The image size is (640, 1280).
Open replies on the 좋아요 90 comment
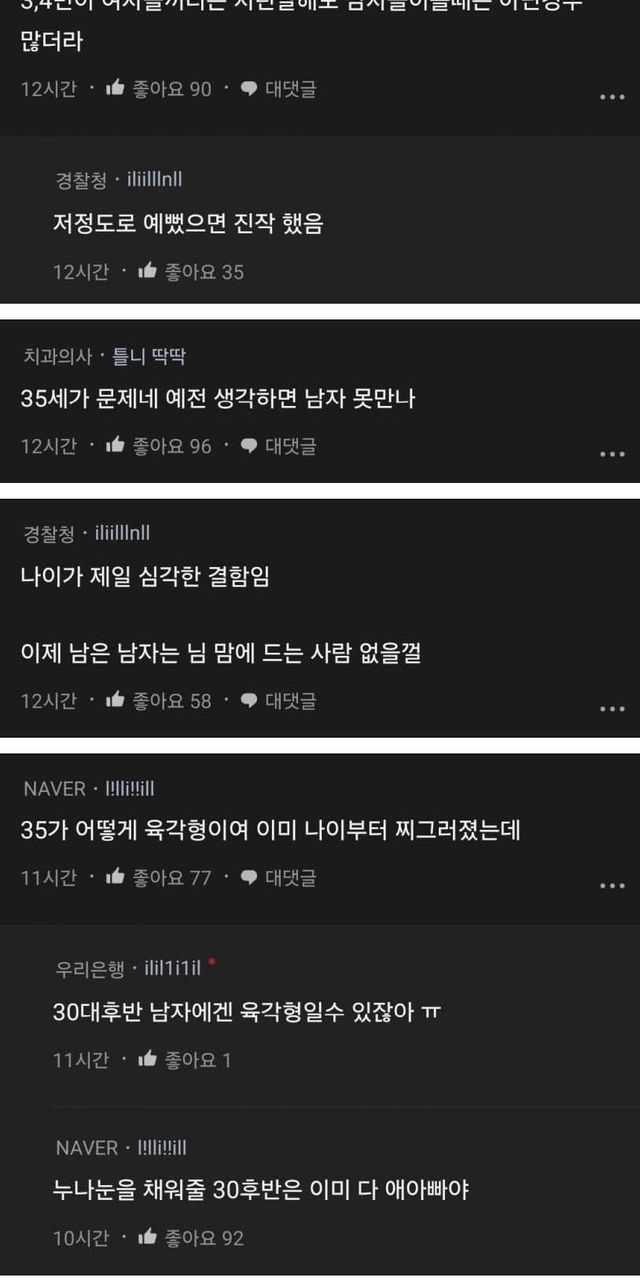click(x=279, y=89)
